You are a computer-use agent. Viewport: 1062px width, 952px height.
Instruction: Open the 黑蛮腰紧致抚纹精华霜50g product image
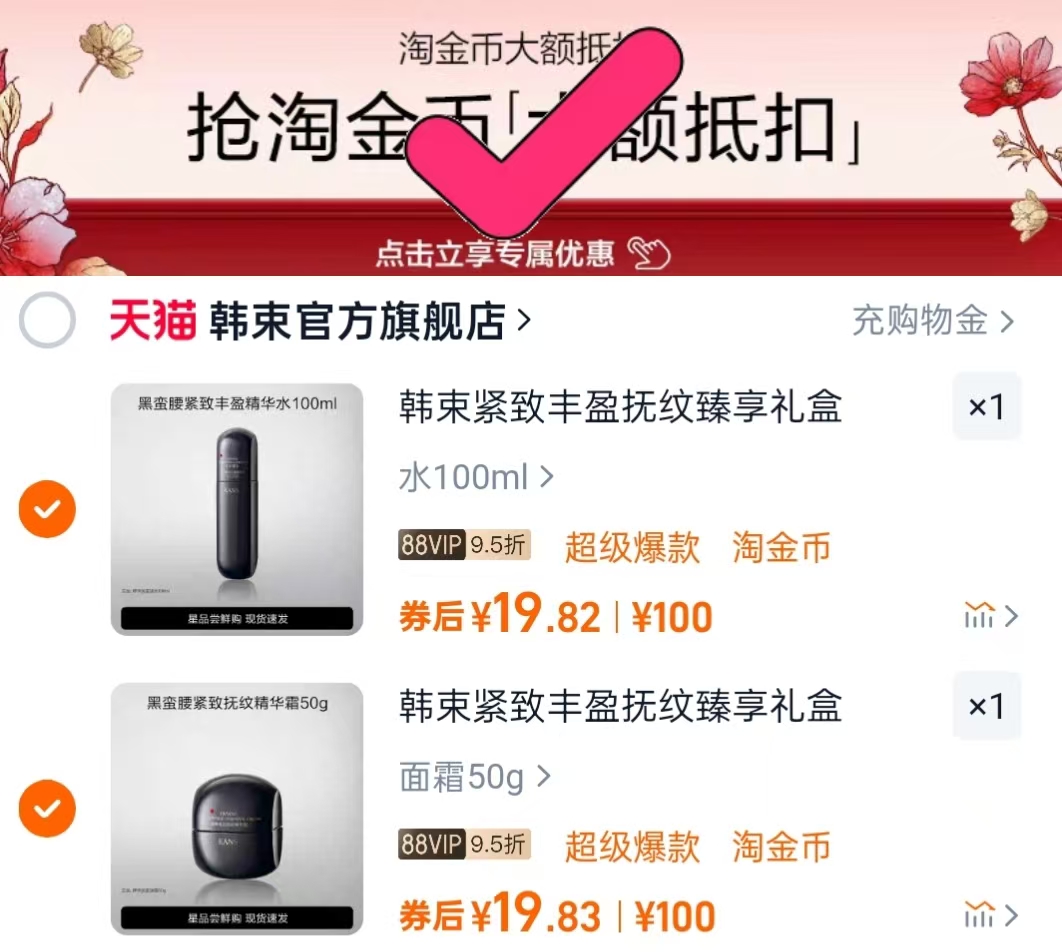click(x=237, y=807)
